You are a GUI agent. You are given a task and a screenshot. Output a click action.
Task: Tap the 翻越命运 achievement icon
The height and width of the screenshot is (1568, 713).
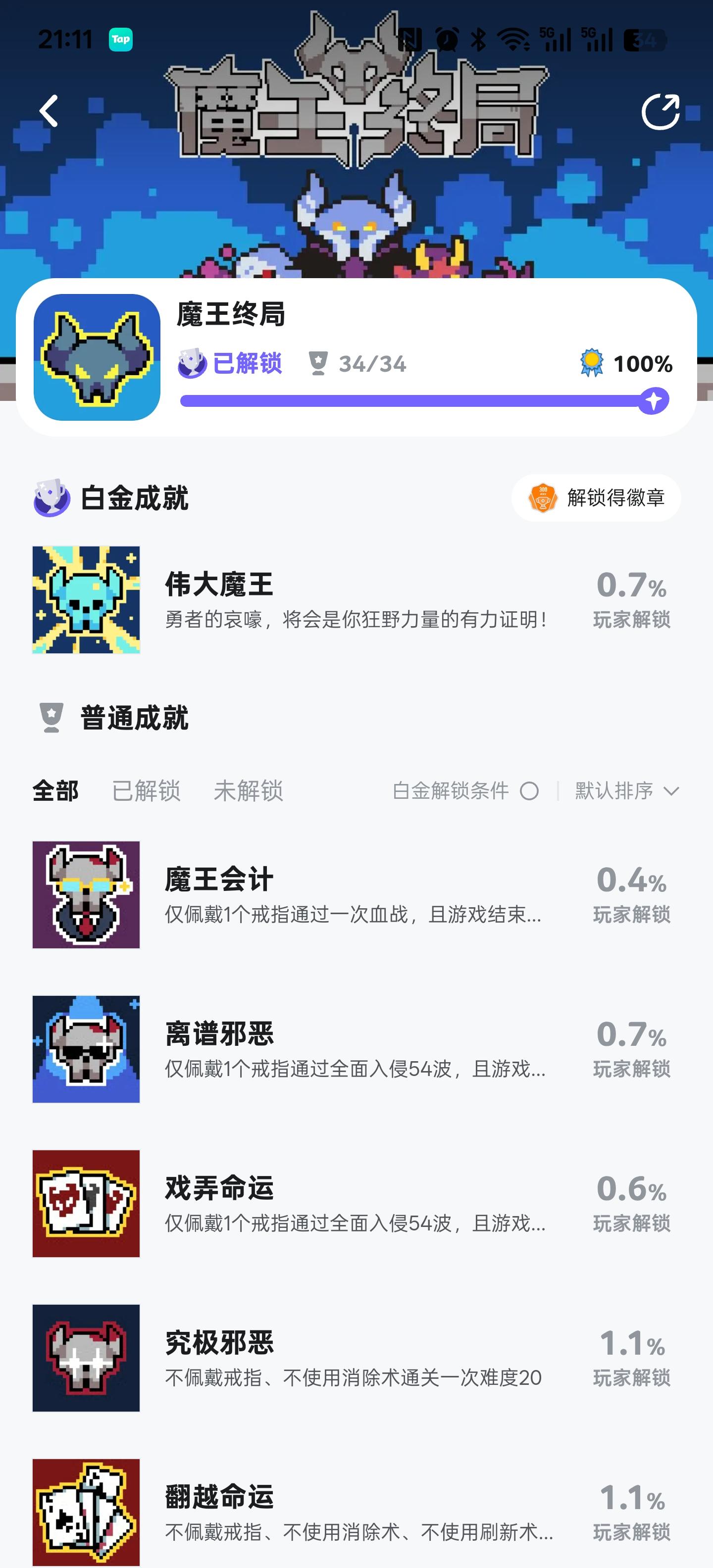point(87,1510)
